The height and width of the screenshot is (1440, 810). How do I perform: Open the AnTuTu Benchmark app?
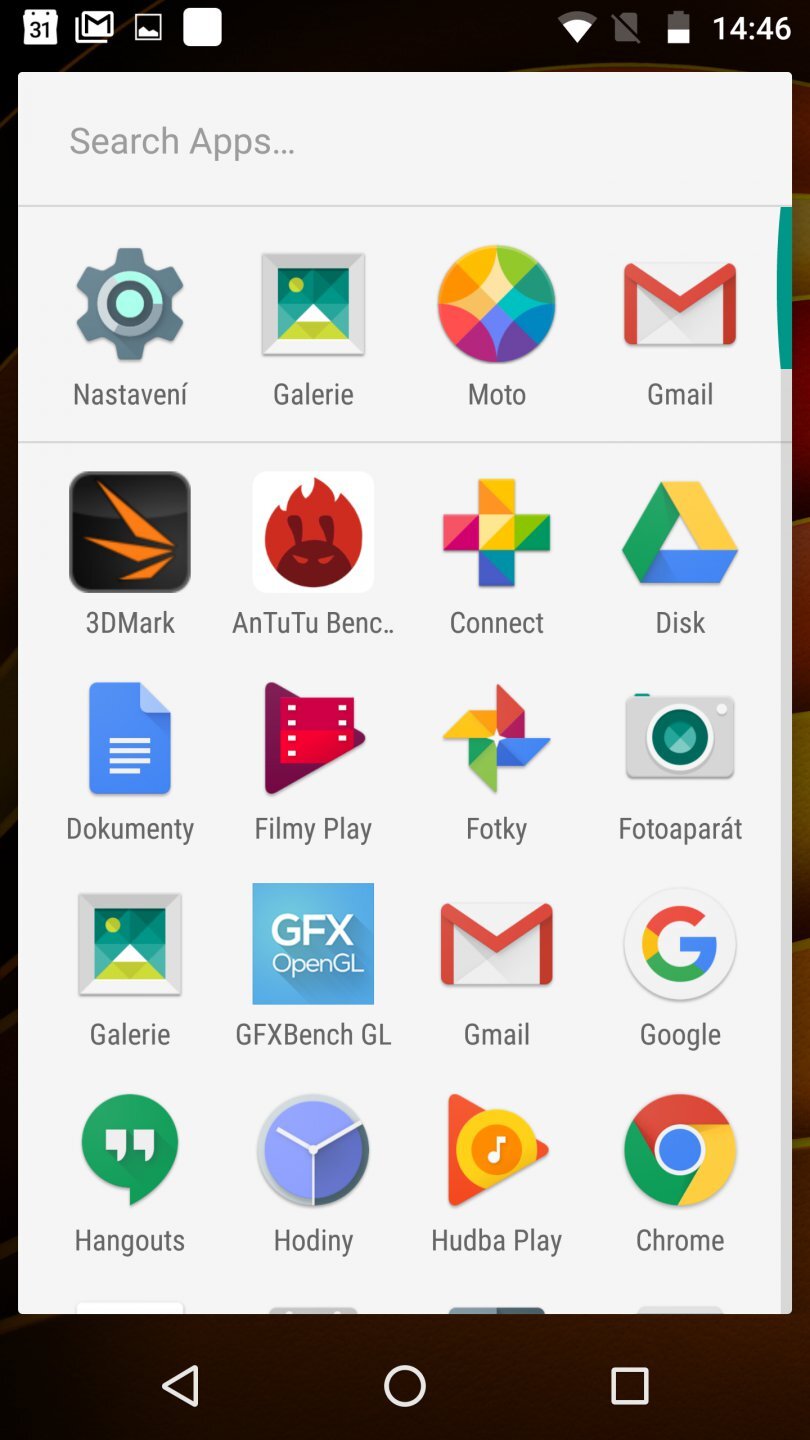pos(313,532)
